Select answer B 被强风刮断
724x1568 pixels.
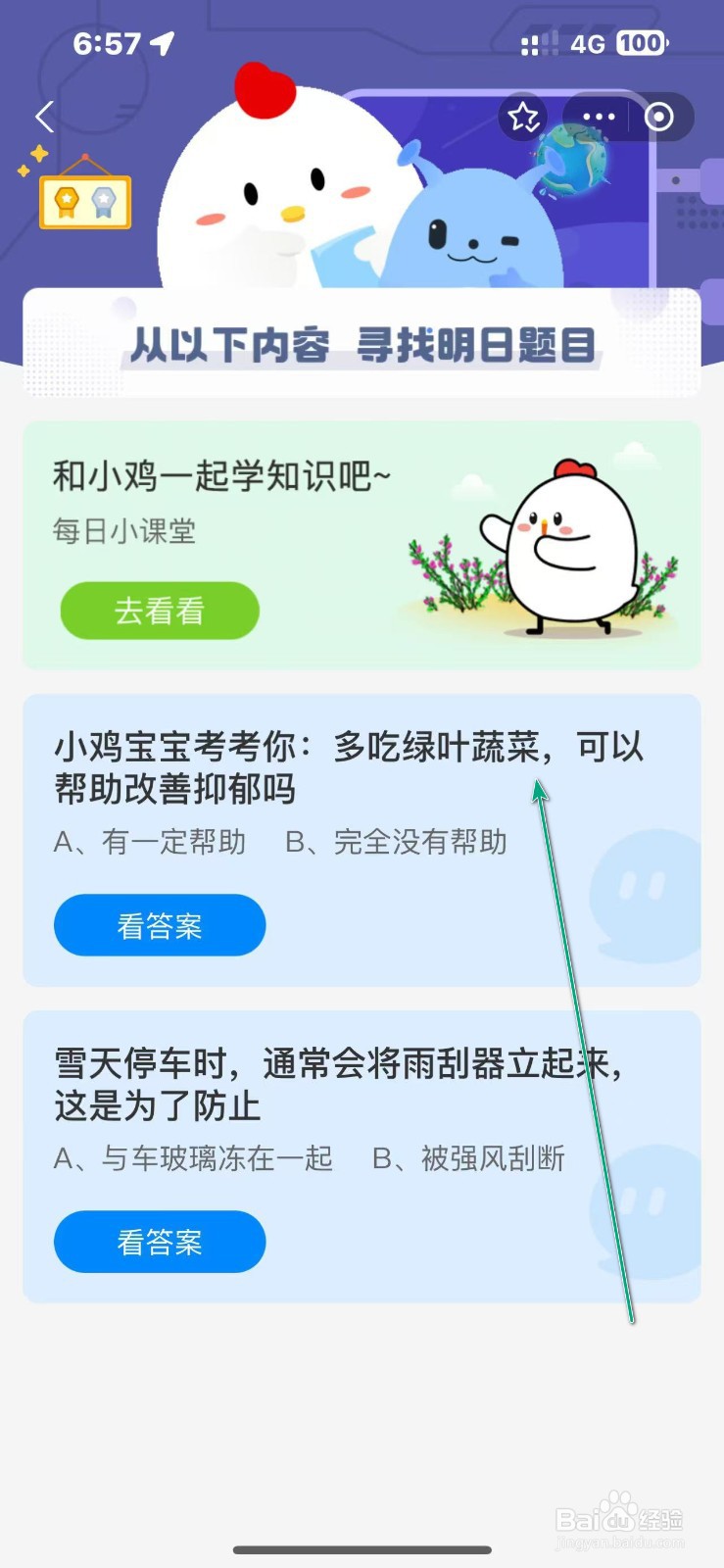pyautogui.click(x=467, y=1159)
